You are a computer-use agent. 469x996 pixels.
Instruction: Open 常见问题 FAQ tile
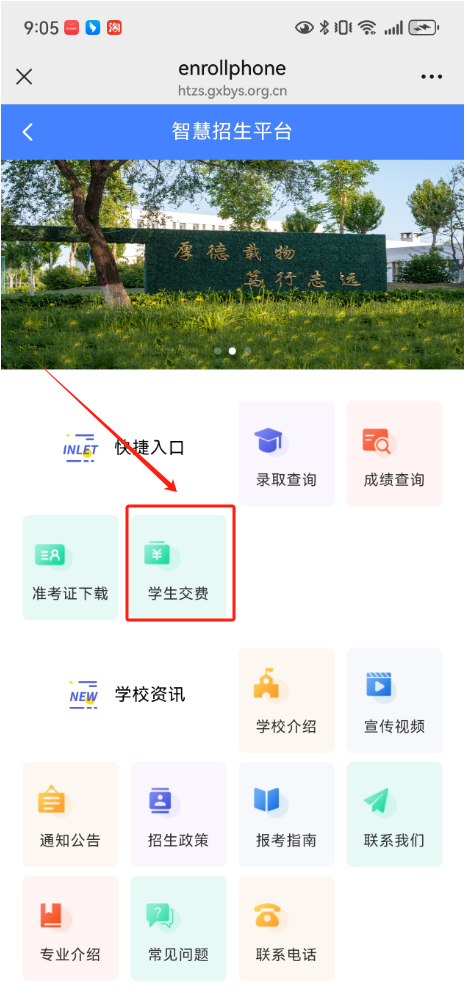[179, 929]
